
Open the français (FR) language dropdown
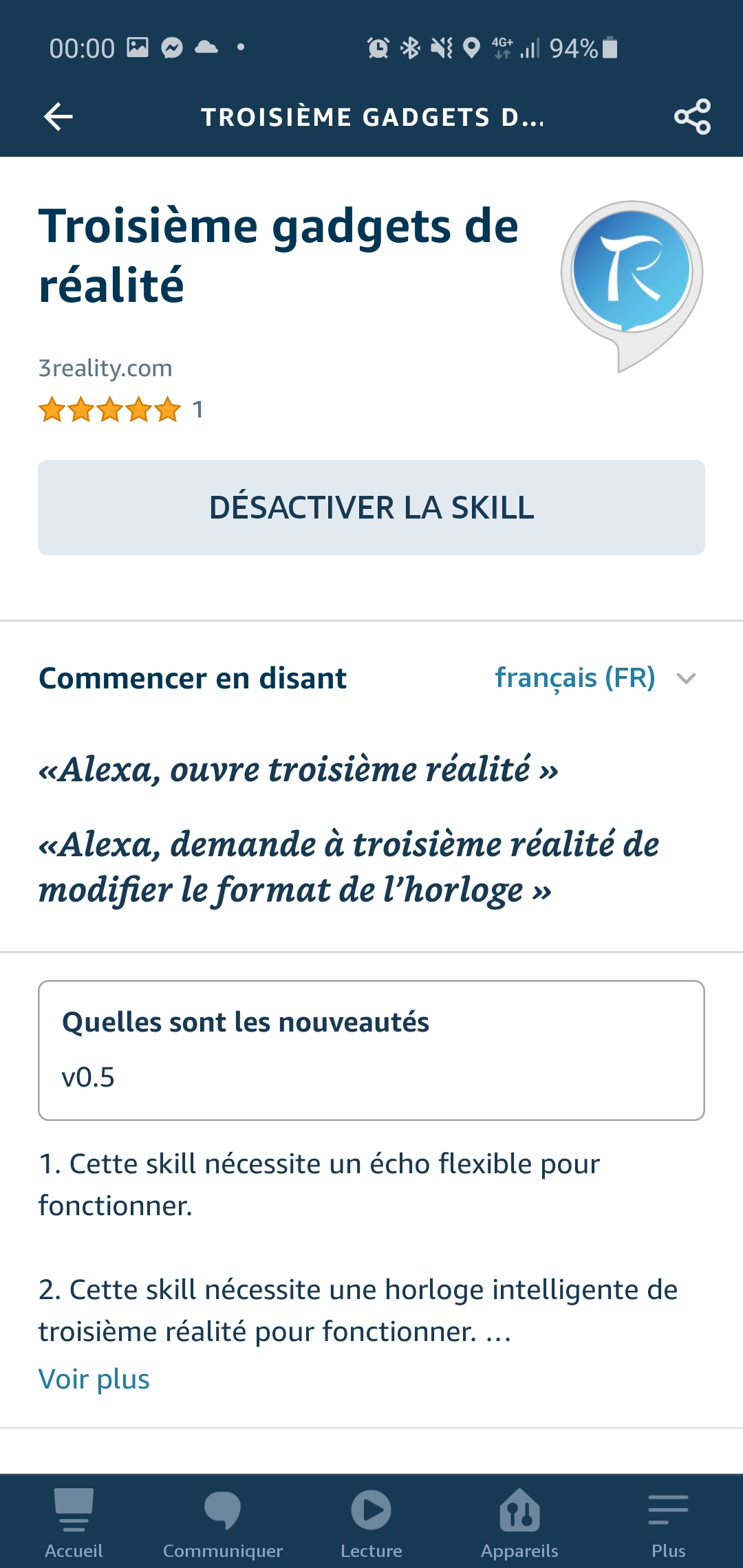pos(596,678)
